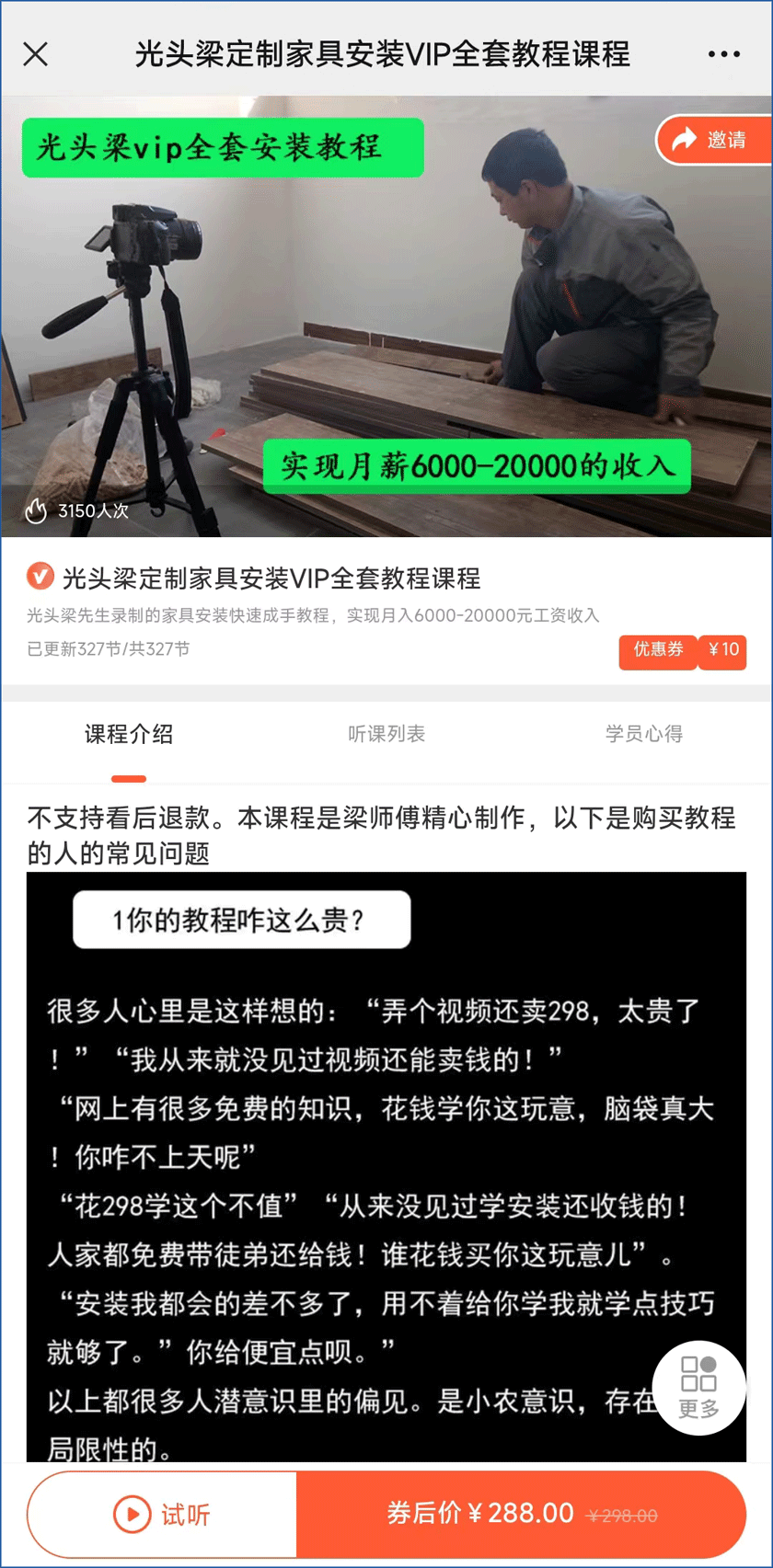Open the 学员心得 tab
Screen dimensions: 773x1568
pos(643,734)
